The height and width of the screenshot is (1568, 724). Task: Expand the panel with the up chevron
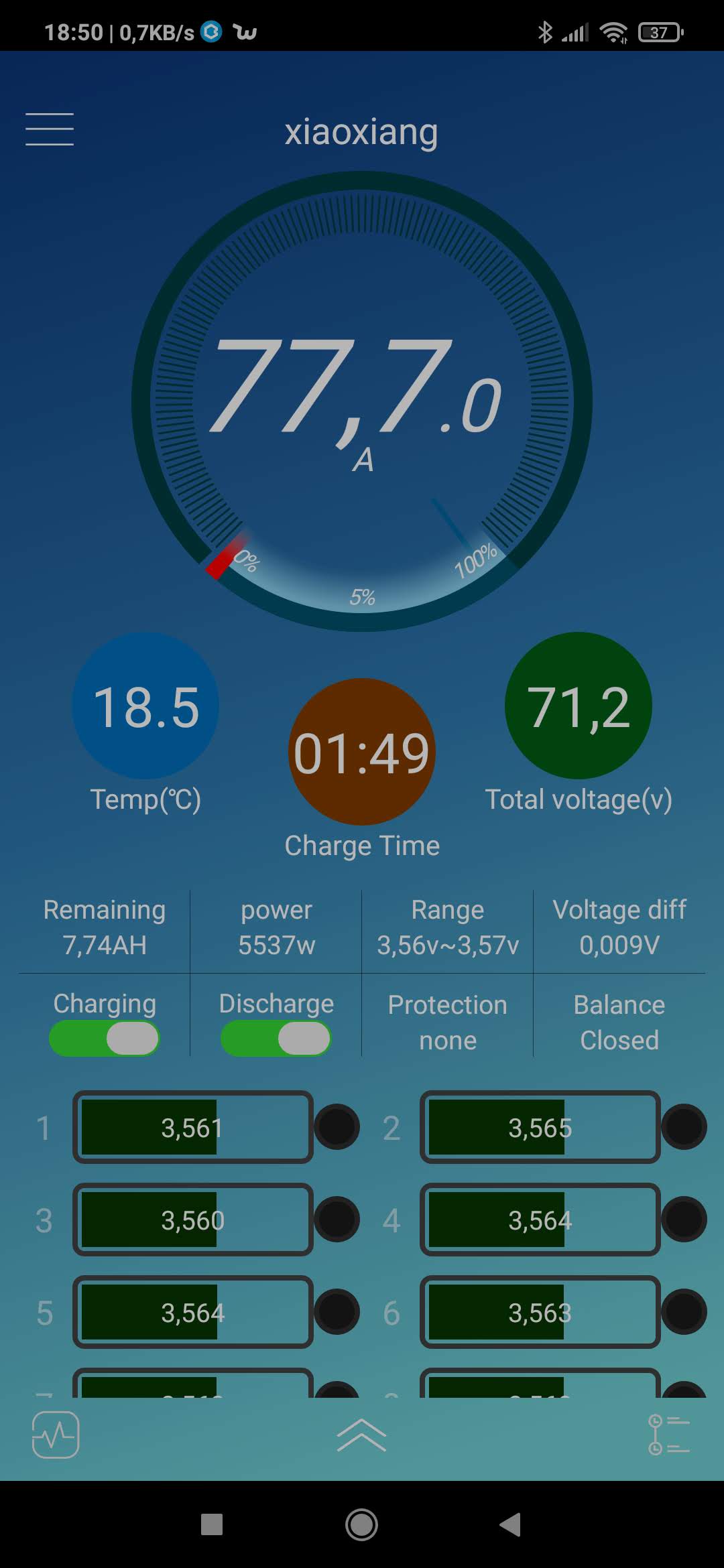[x=361, y=1435]
